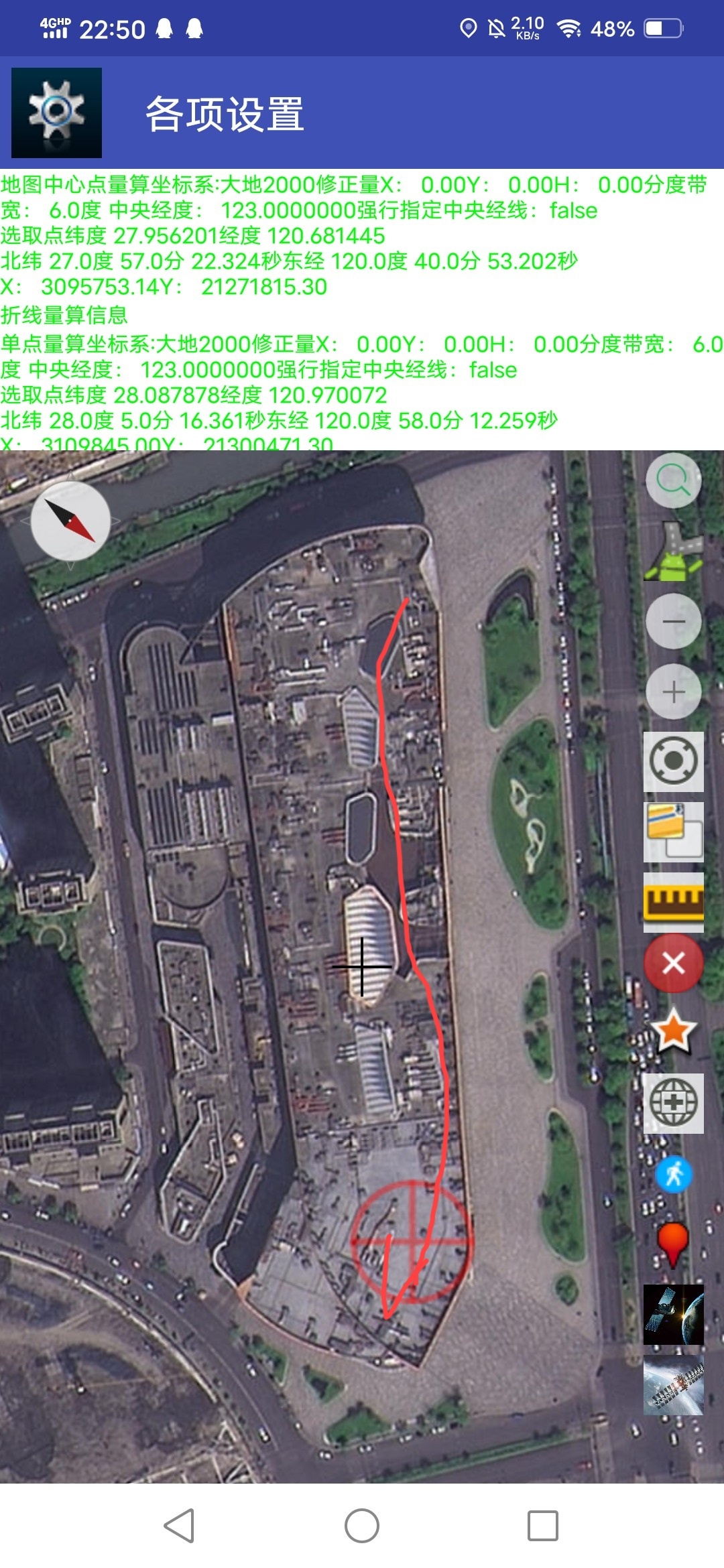Open favorites with the star icon
The width and height of the screenshot is (724, 1568).
click(x=673, y=1031)
